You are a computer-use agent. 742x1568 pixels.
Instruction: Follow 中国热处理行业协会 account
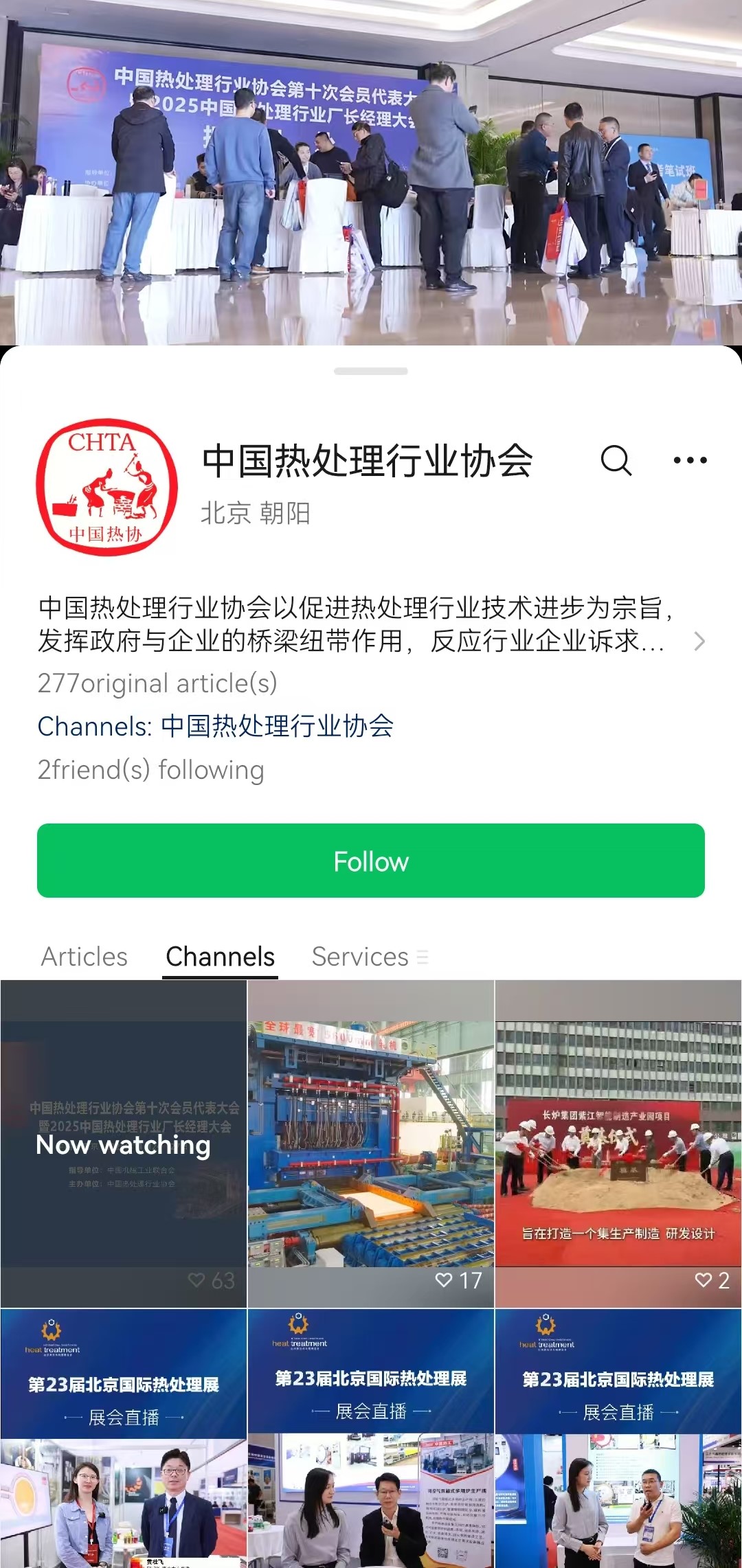coord(371,861)
